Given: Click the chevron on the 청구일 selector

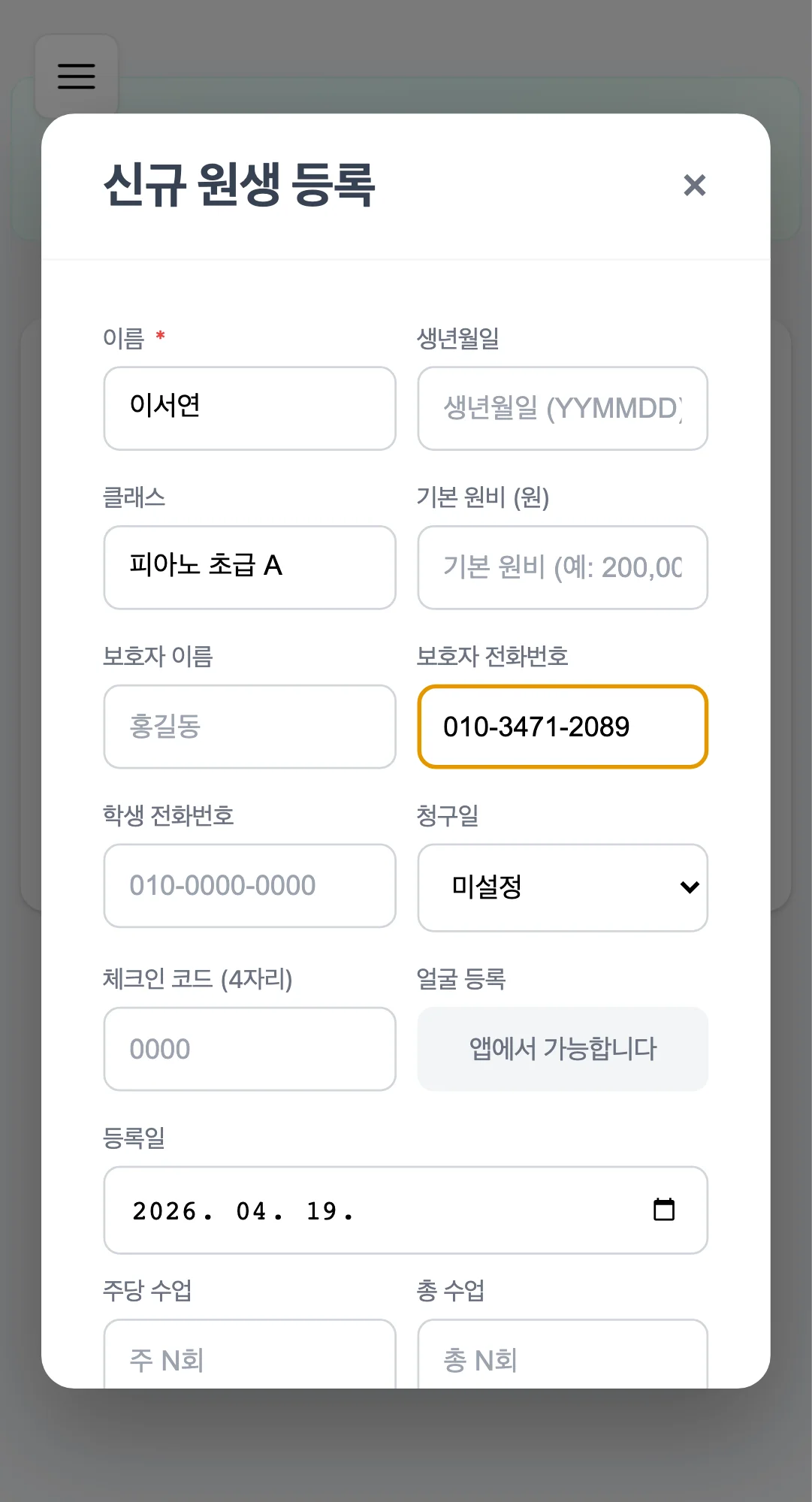Looking at the screenshot, I should coord(690,887).
